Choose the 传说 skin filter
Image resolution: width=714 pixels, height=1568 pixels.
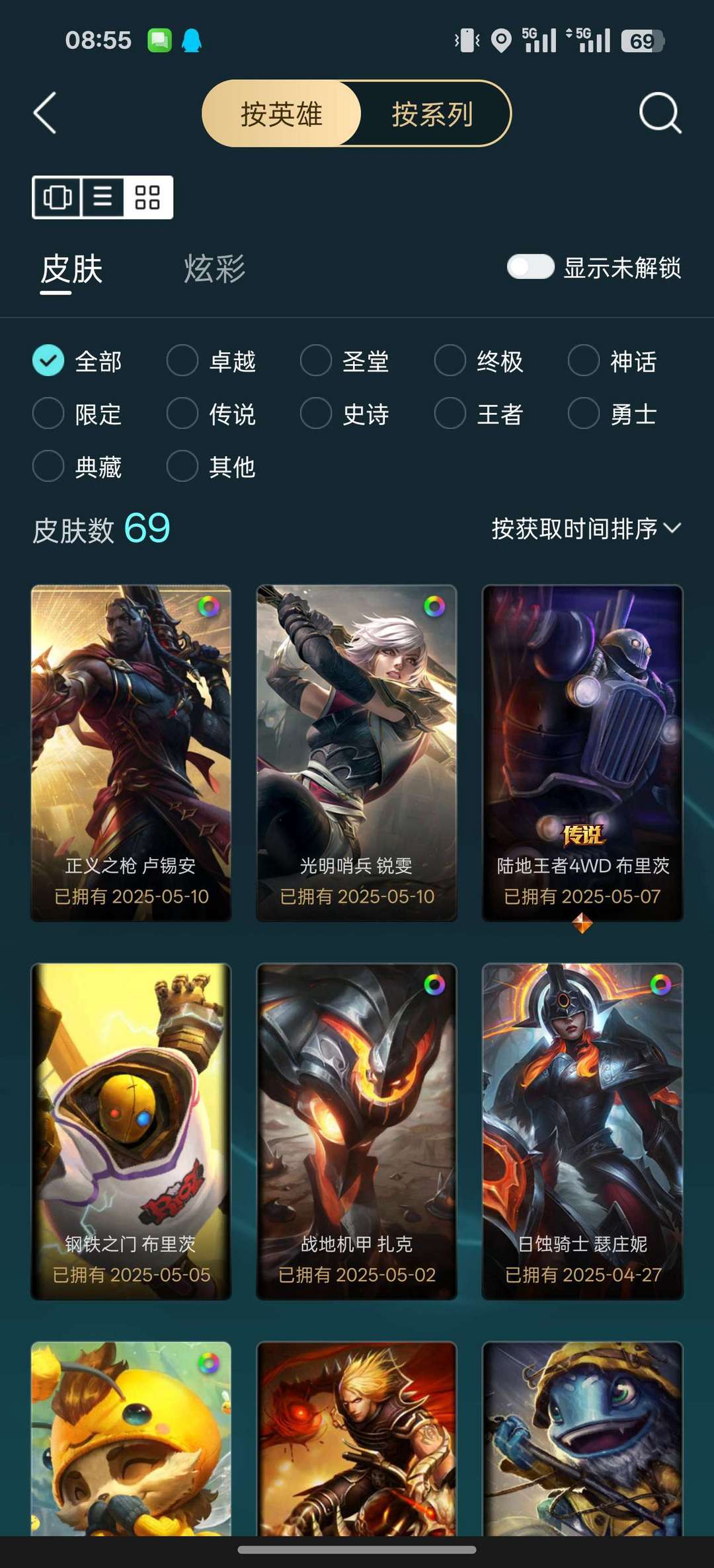[x=212, y=414]
